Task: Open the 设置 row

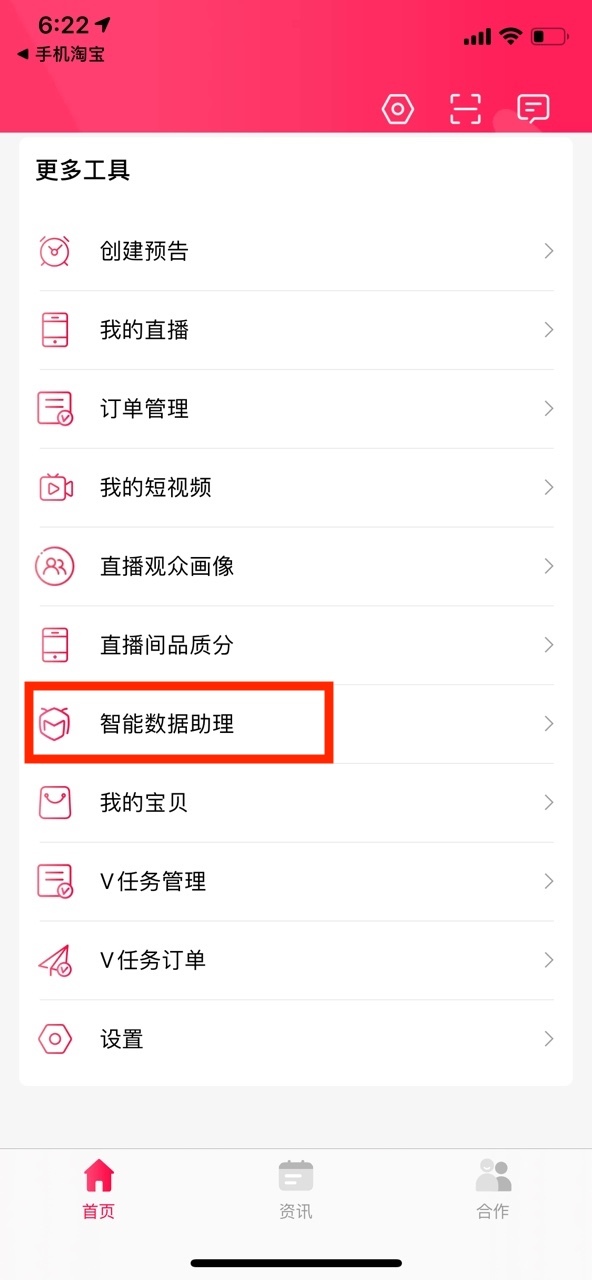Action: 296,1039
